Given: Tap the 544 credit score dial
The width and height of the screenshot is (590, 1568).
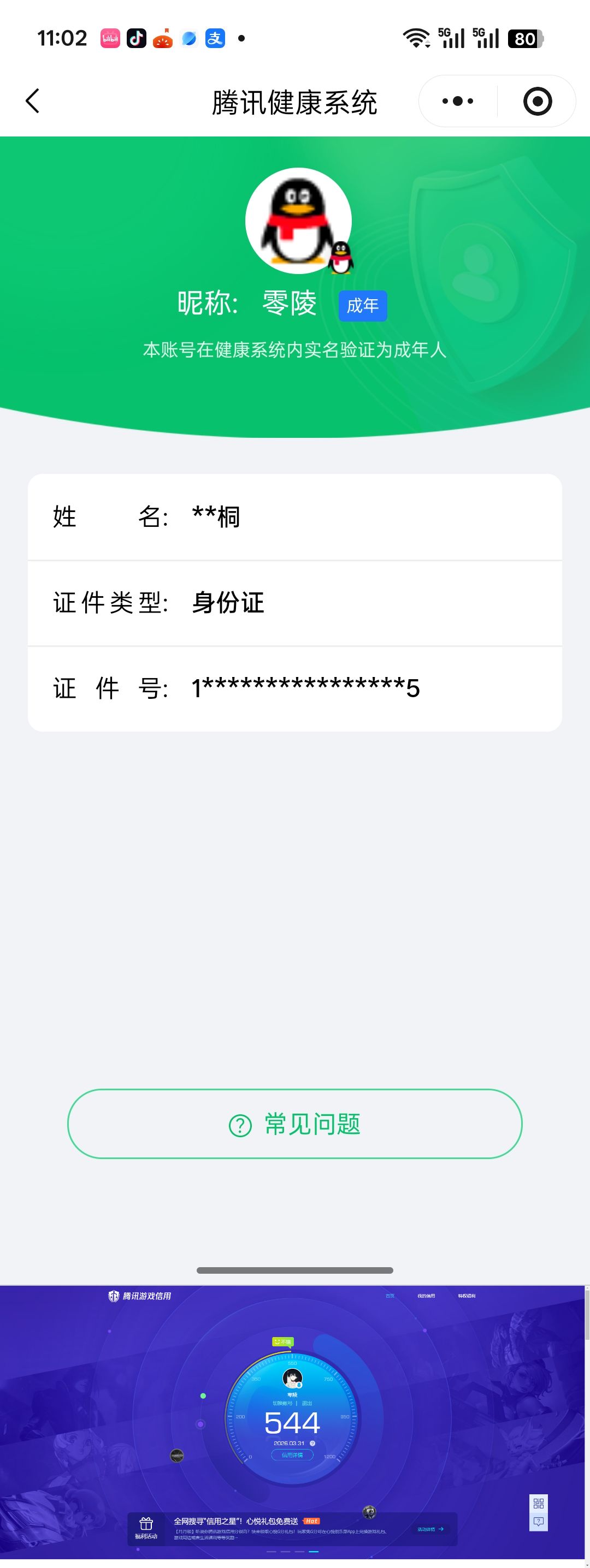Looking at the screenshot, I should [x=292, y=1423].
